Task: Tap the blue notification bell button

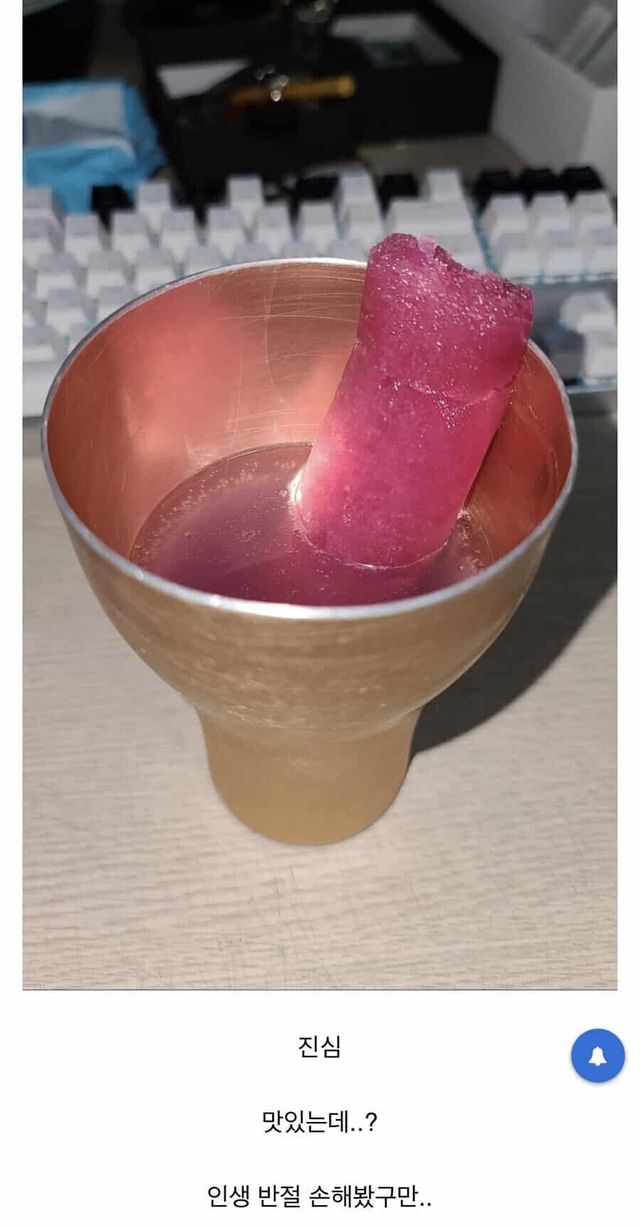Action: 598,1056
